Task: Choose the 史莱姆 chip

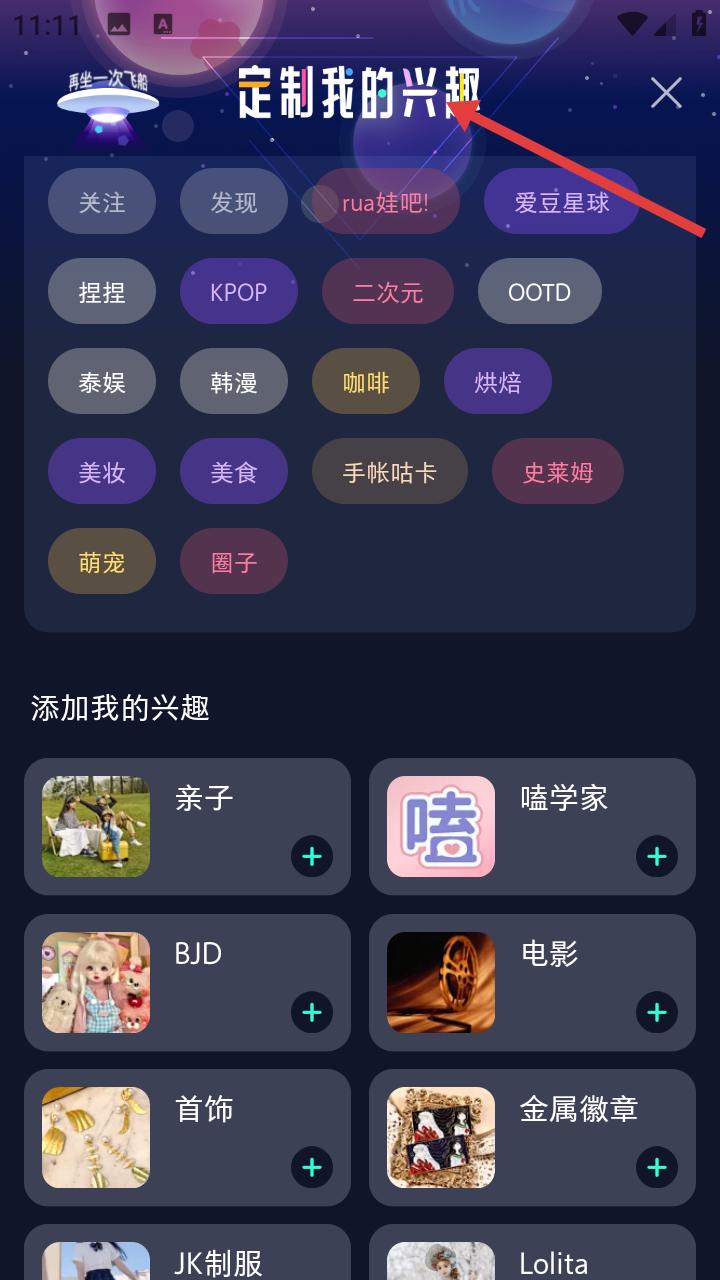Action: click(558, 472)
